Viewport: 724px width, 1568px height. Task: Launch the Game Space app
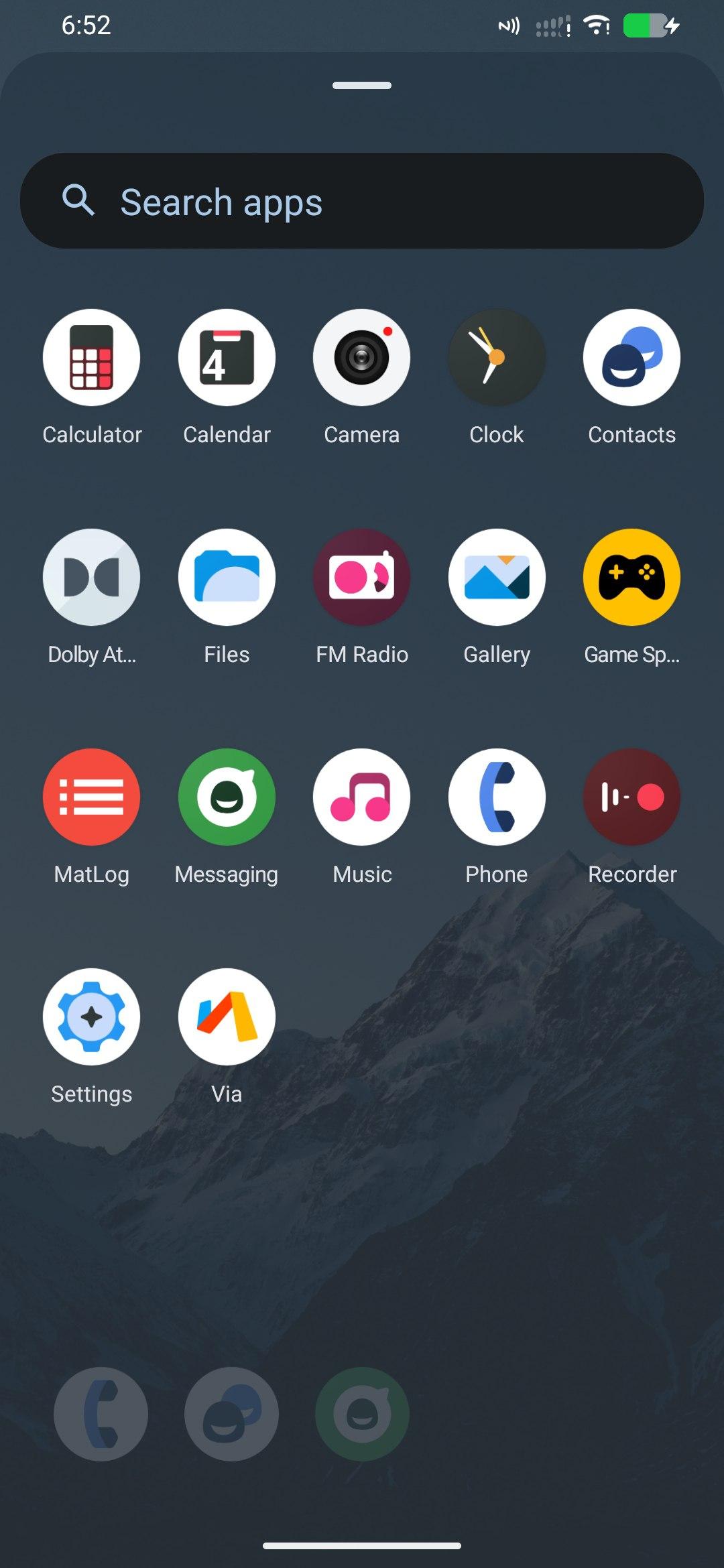coord(631,578)
